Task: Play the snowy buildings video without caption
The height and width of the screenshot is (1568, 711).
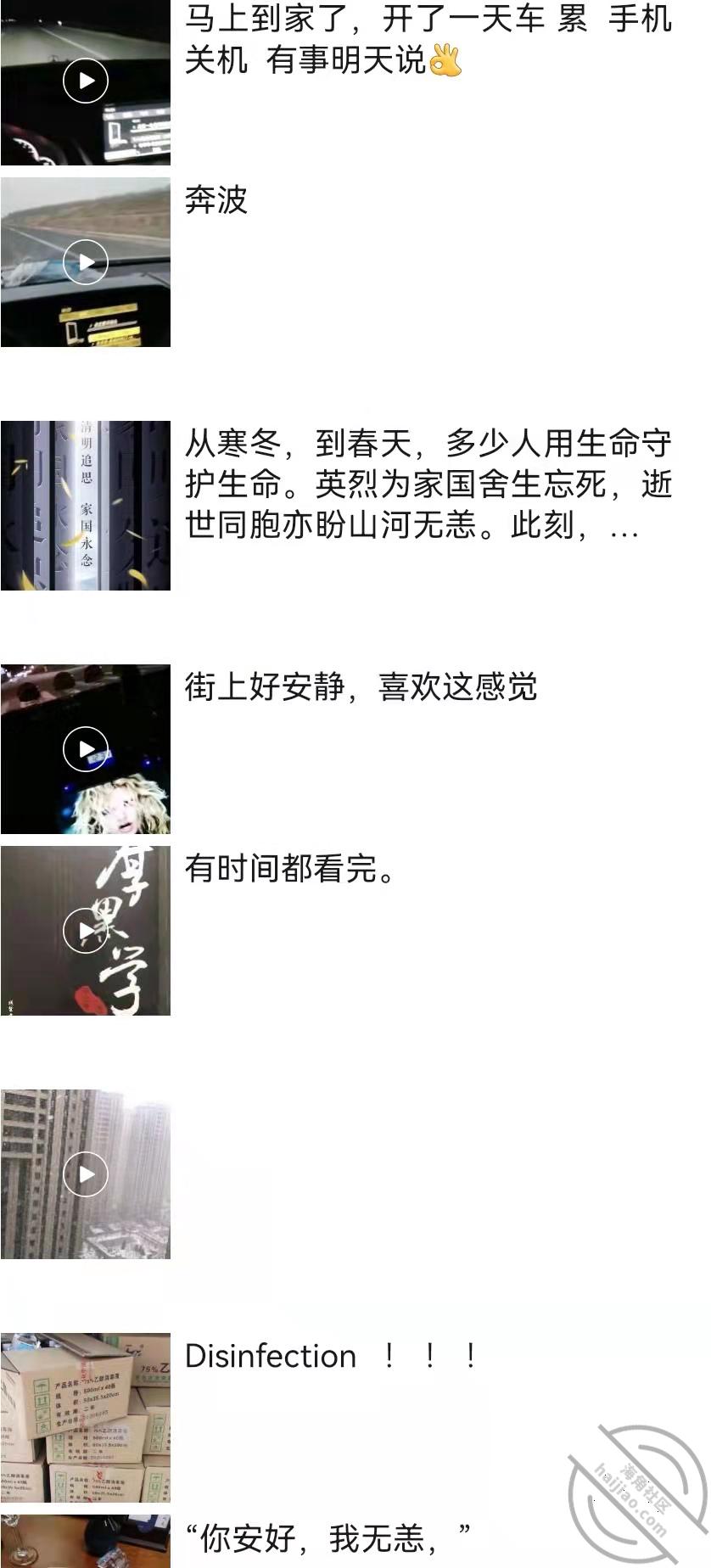Action: tap(86, 1174)
